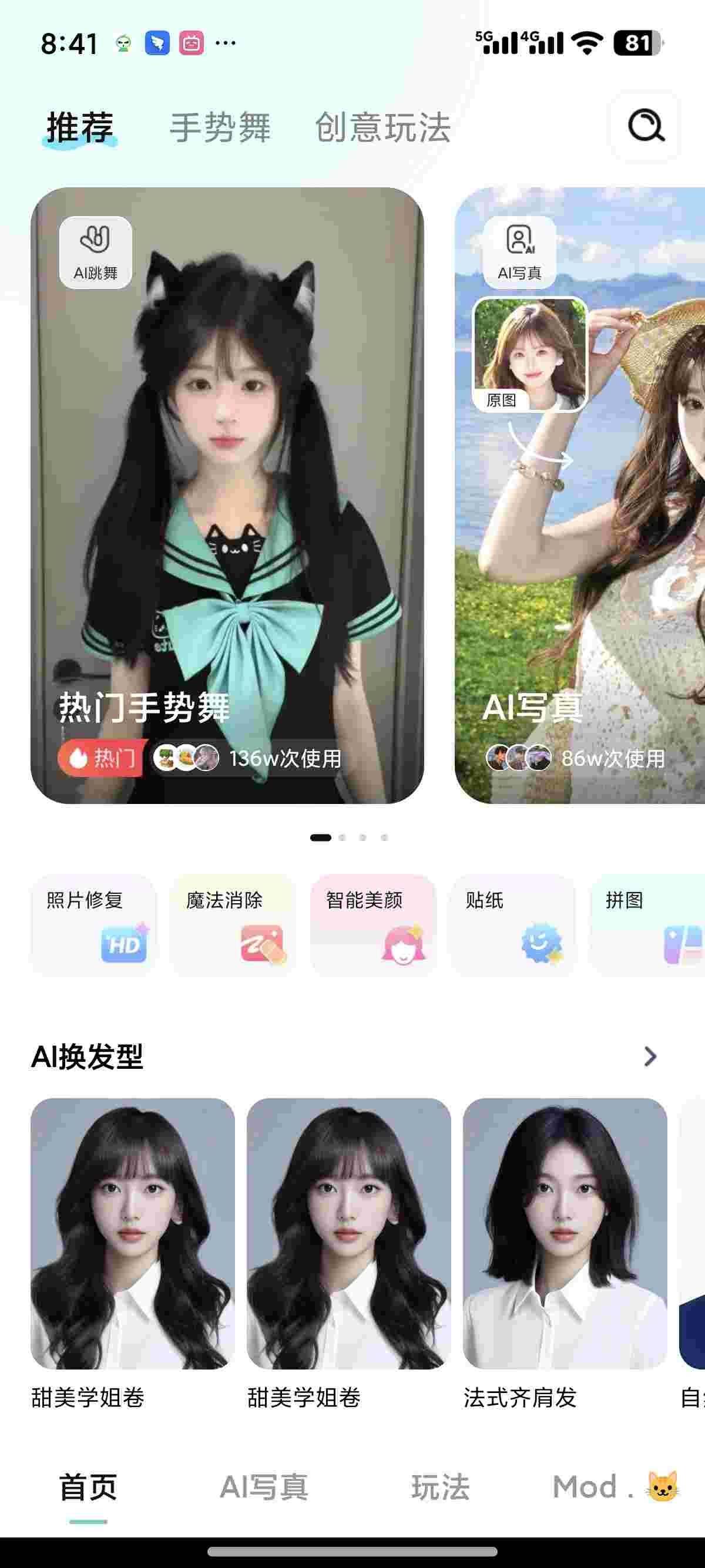Switch to the 创意玩法 top tab
The image size is (705, 1568).
tap(382, 127)
